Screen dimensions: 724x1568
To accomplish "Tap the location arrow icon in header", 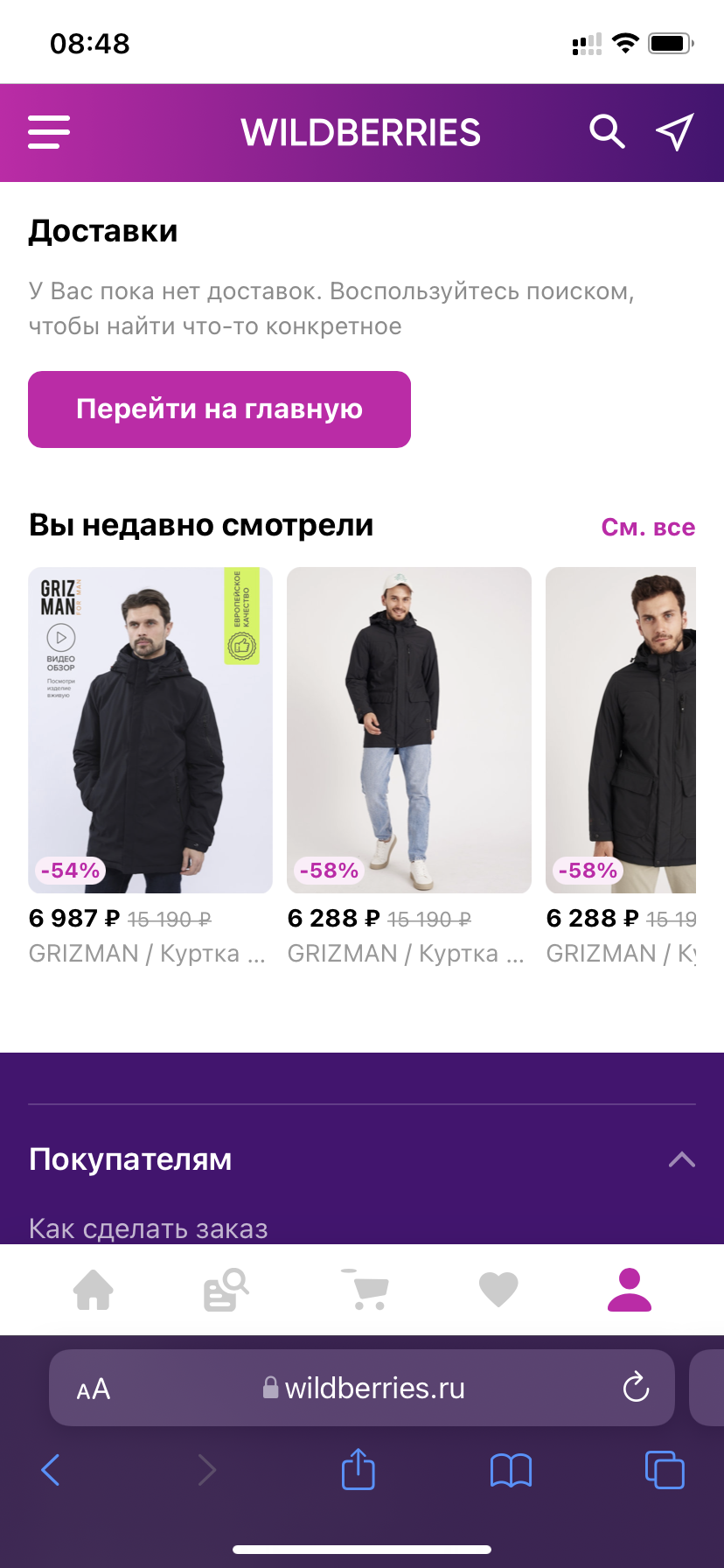I will tap(675, 132).
